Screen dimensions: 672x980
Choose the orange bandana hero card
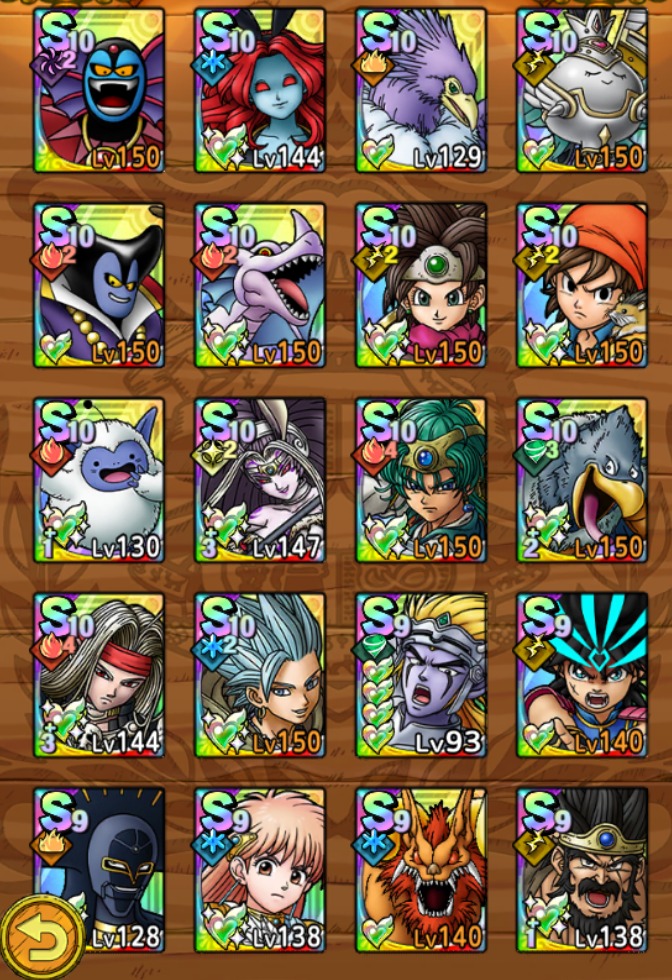point(582,285)
